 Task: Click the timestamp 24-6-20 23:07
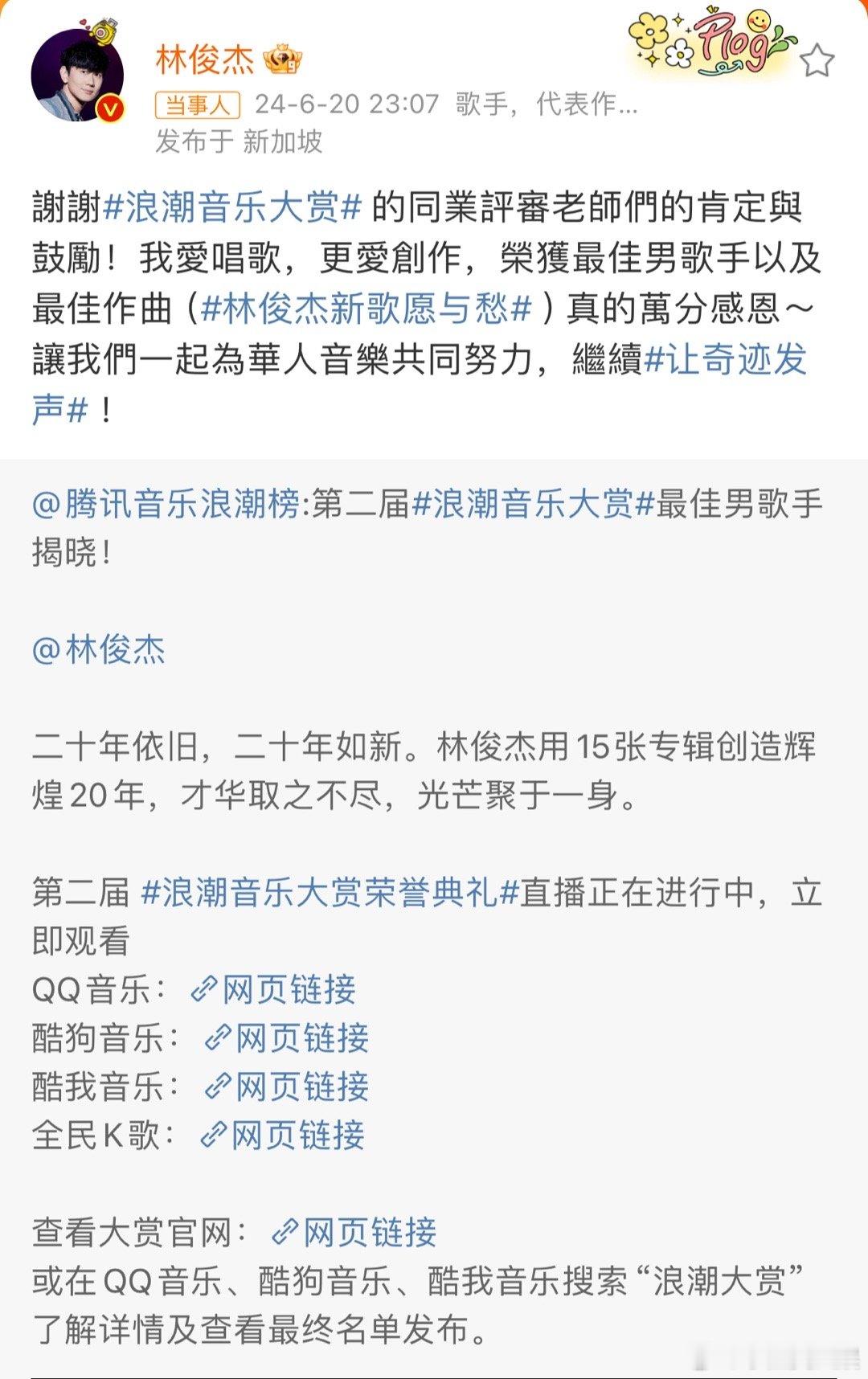pyautogui.click(x=345, y=103)
